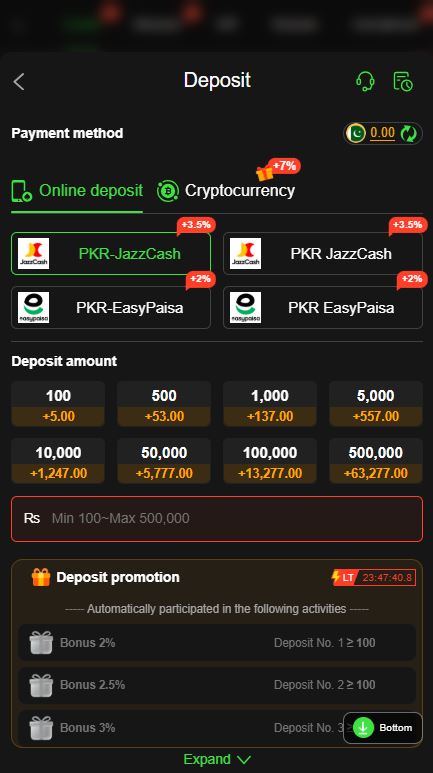The image size is (433, 773).
Task: Select PKR-EasyPaisa payment method
Action: [x=111, y=308]
